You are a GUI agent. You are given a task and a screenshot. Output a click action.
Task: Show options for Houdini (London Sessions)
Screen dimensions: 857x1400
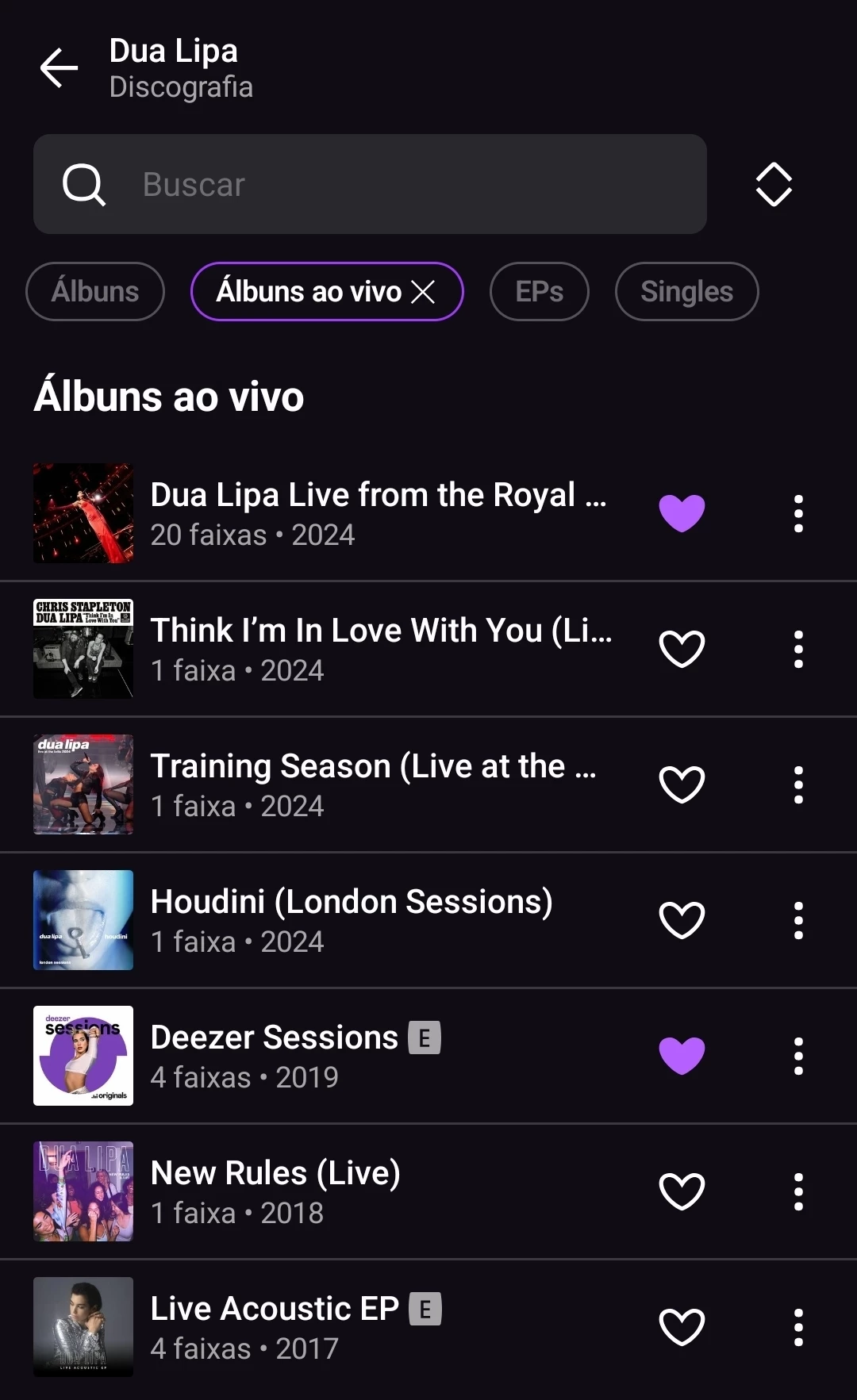pyautogui.click(x=798, y=920)
